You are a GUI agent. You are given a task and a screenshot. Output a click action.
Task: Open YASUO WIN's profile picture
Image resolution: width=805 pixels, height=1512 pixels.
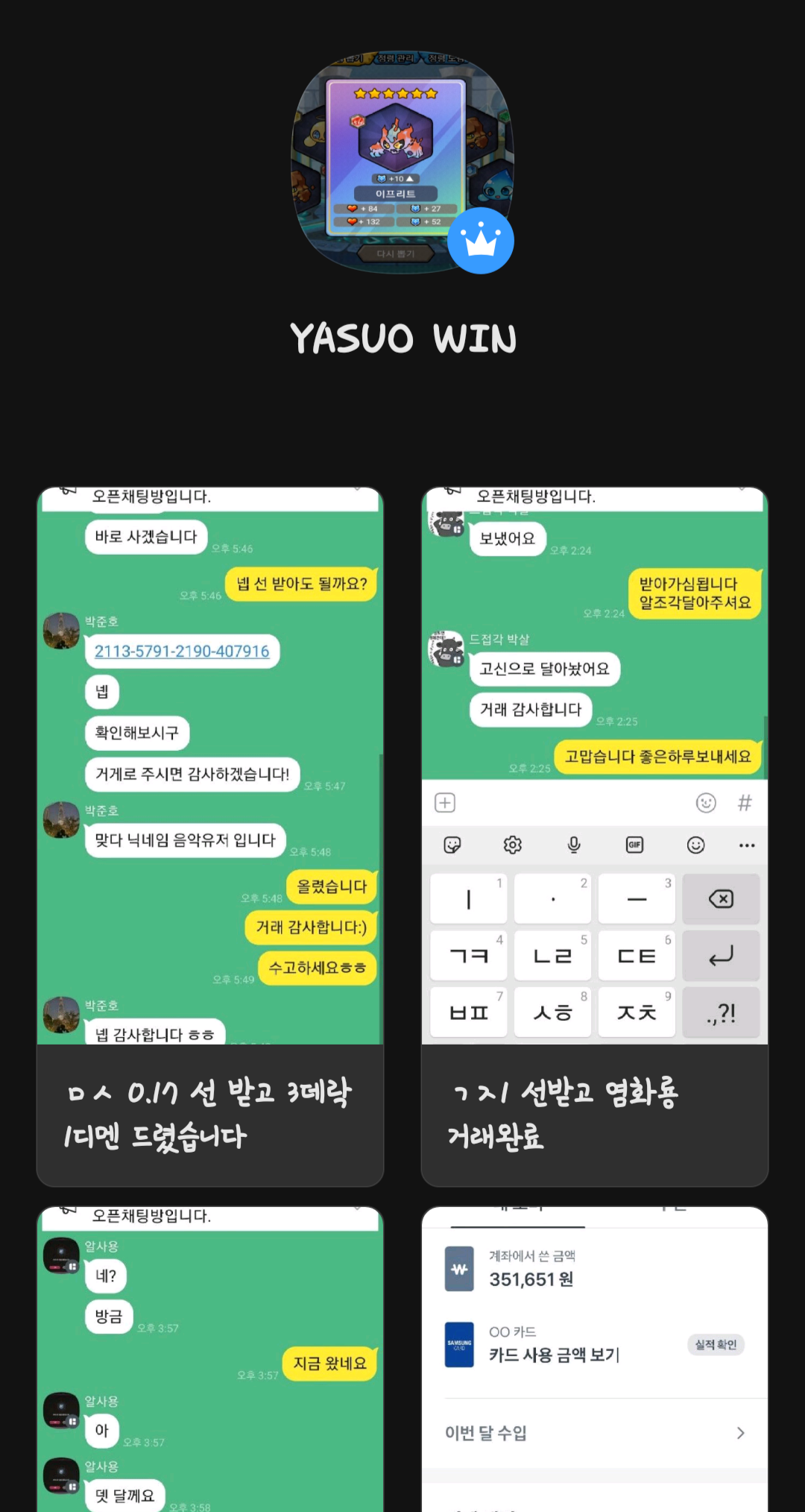pos(401,163)
